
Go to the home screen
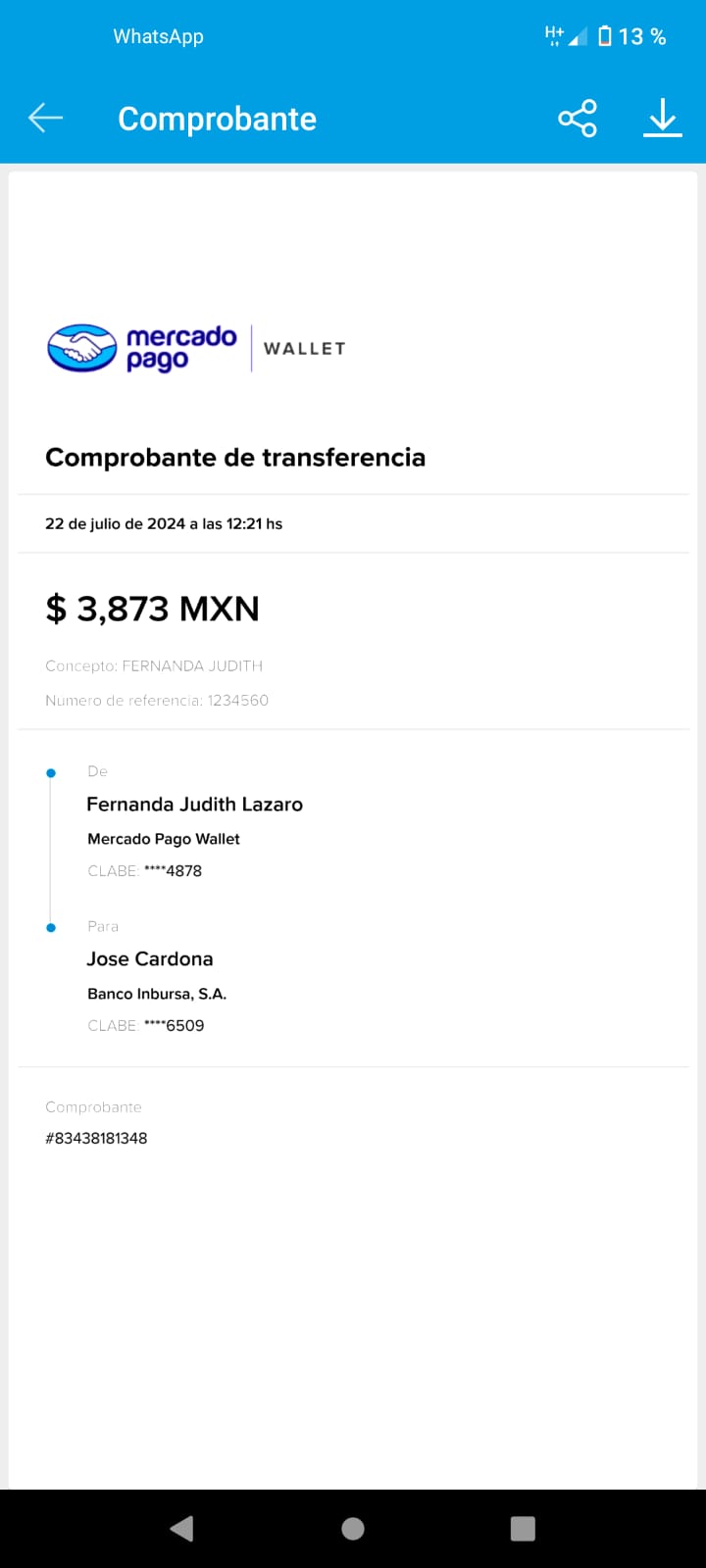353,1529
